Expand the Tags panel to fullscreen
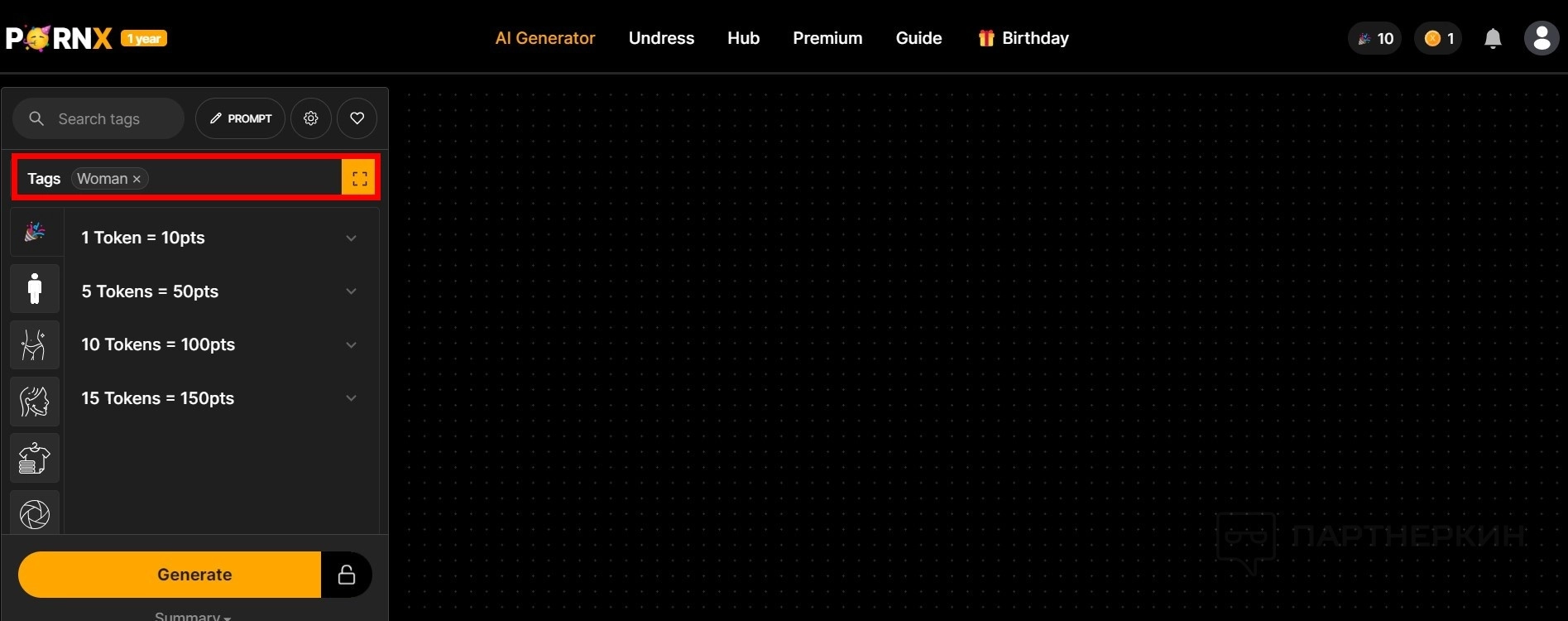The height and width of the screenshot is (621, 1568). point(359,178)
